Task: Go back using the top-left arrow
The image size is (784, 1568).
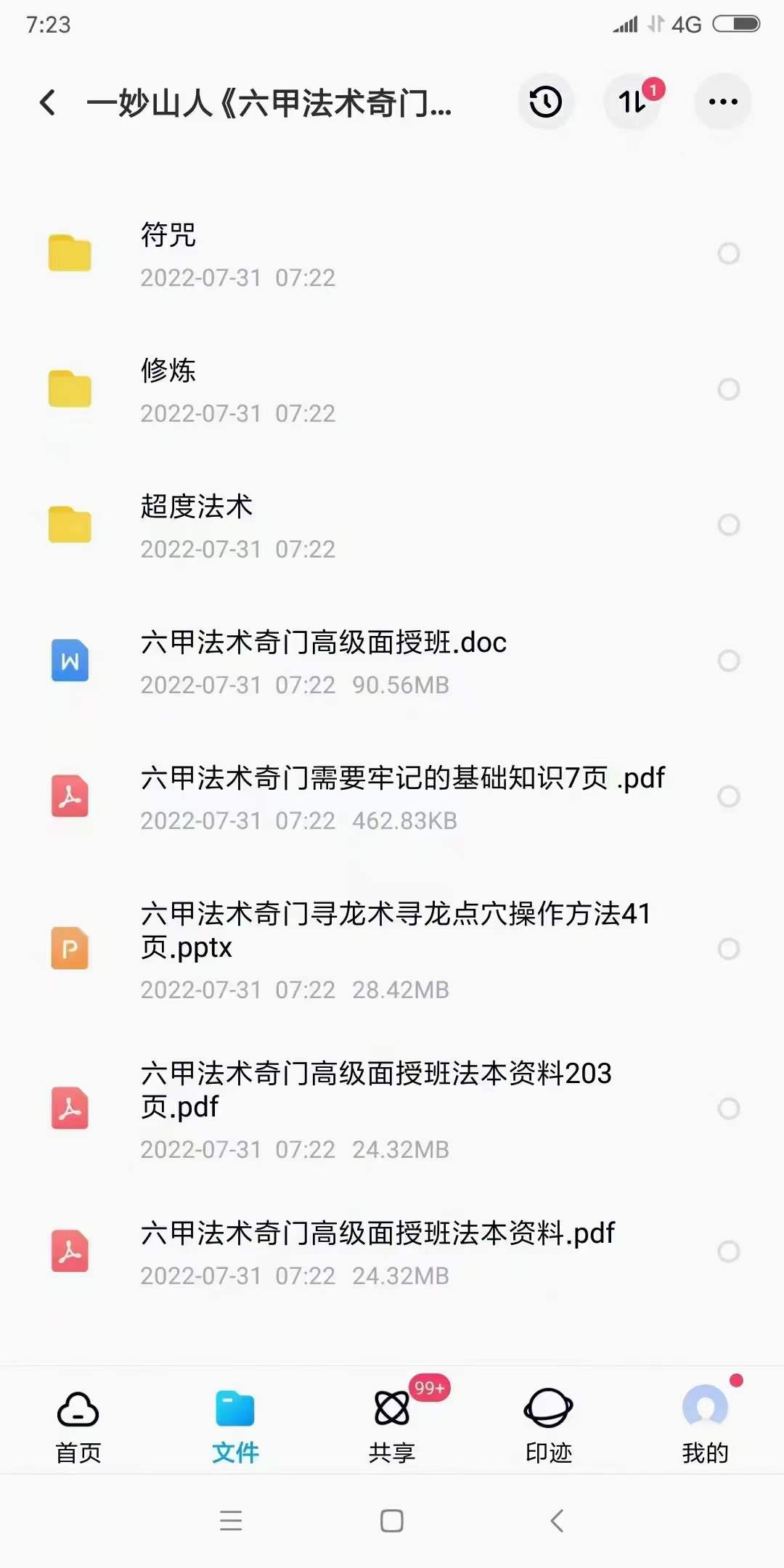Action: 48,102
